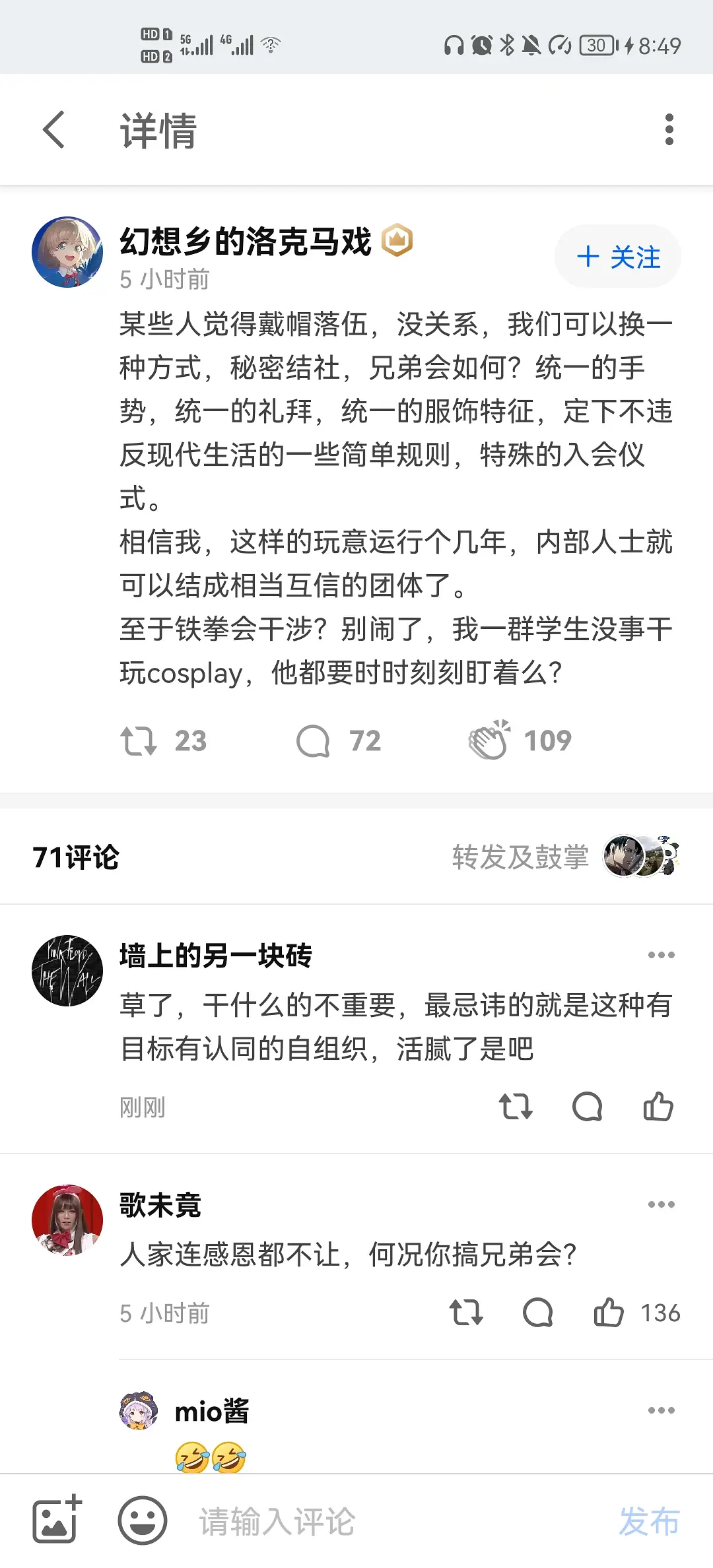This screenshot has height=1568, width=713.
Task: Open more options on 墙上的另一块砖's comment
Action: [x=661, y=955]
